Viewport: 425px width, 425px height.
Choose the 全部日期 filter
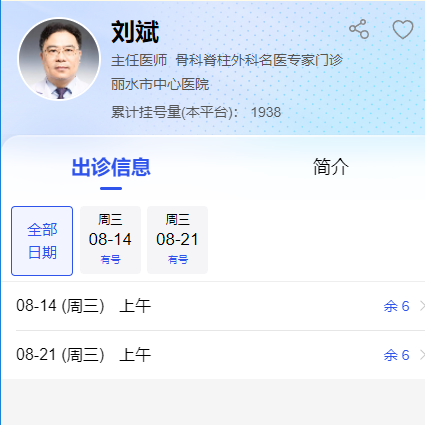42,241
